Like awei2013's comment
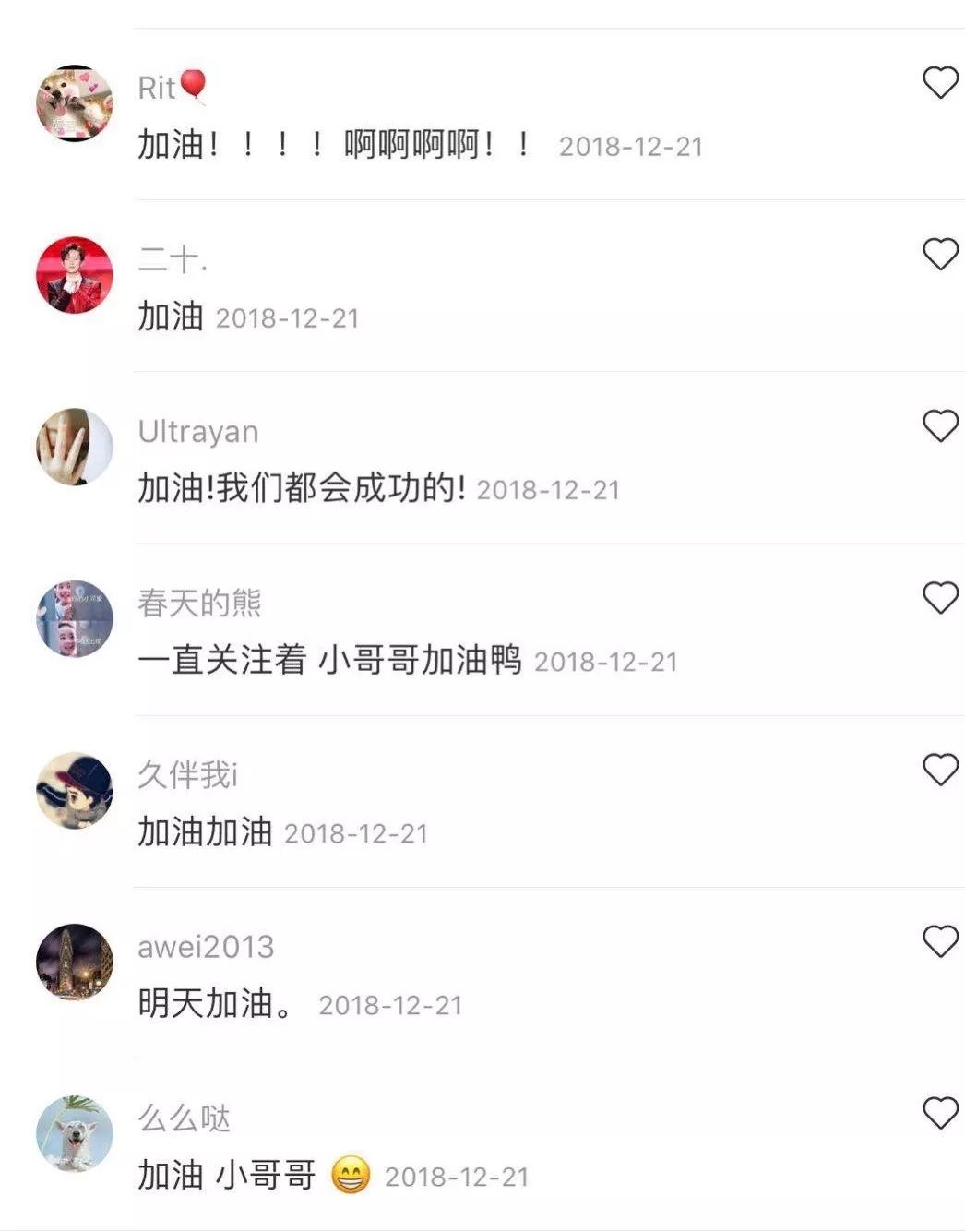The image size is (965, 1232). click(940, 941)
